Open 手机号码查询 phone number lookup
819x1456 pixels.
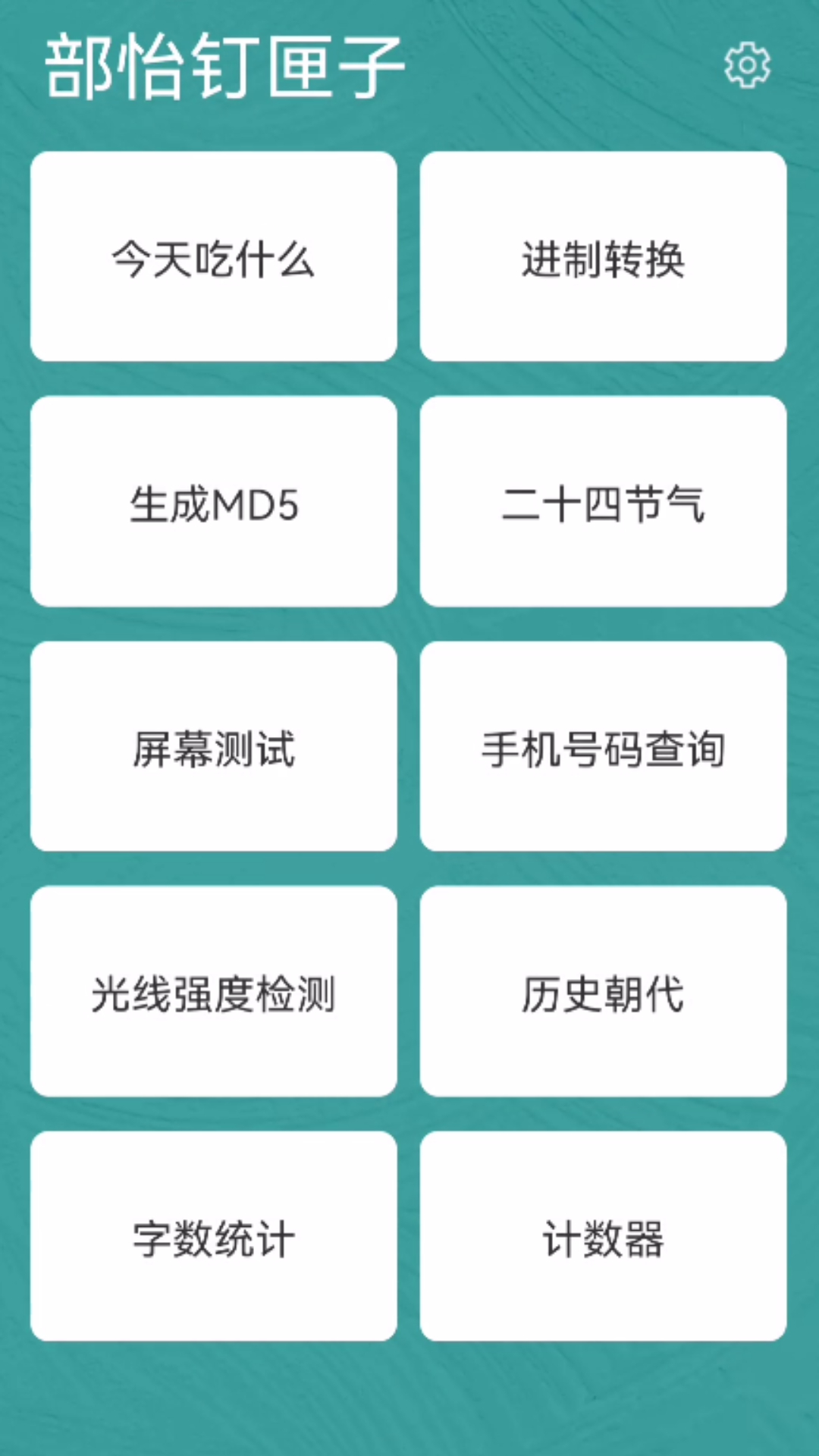[604, 747]
